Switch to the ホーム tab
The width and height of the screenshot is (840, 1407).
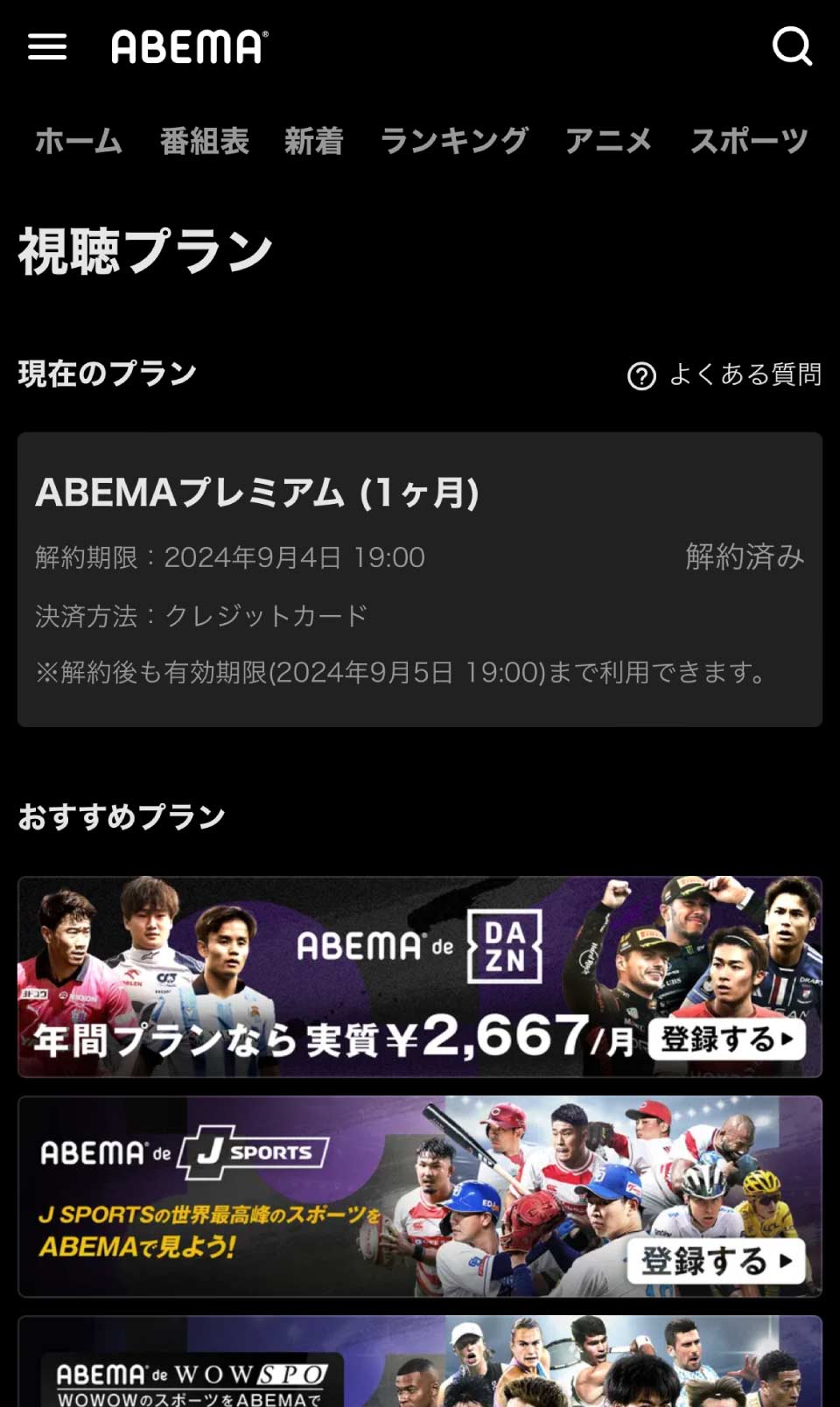click(79, 141)
